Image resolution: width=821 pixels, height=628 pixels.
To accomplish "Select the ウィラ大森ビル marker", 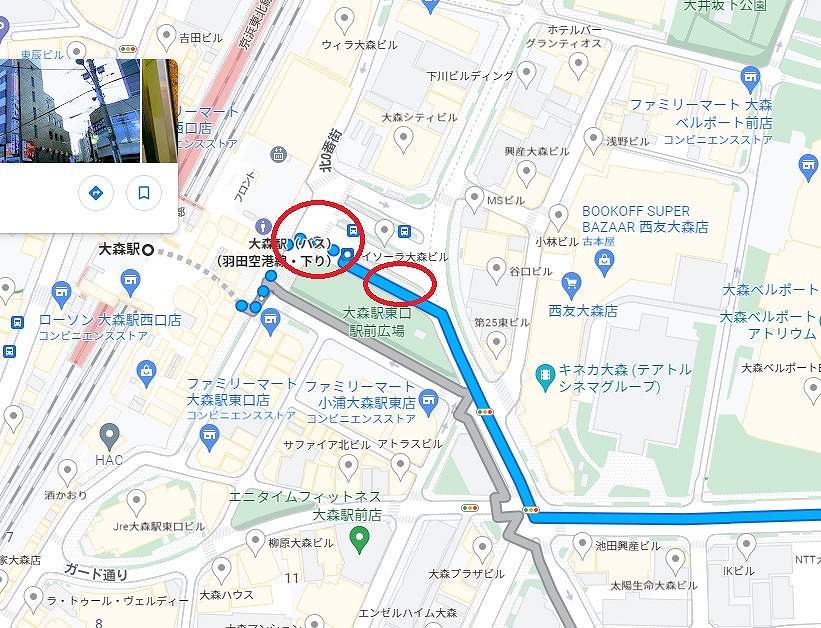I will tap(345, 18).
